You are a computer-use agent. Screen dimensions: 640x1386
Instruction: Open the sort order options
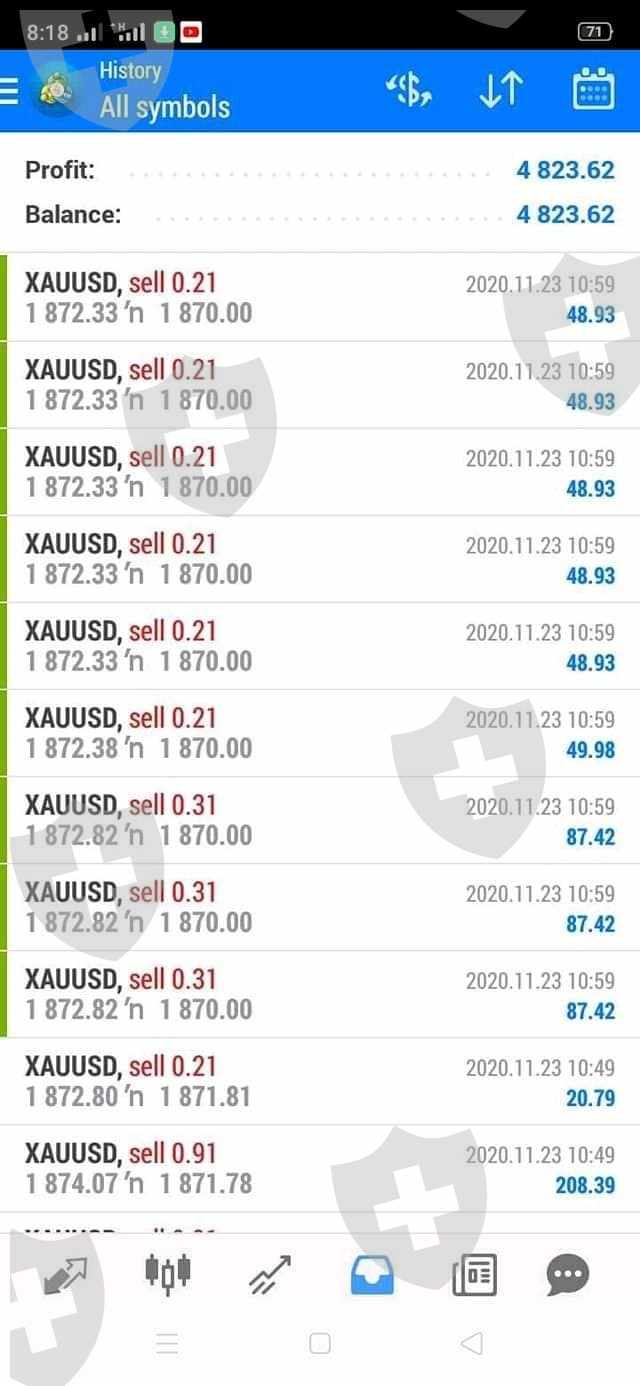coord(501,91)
